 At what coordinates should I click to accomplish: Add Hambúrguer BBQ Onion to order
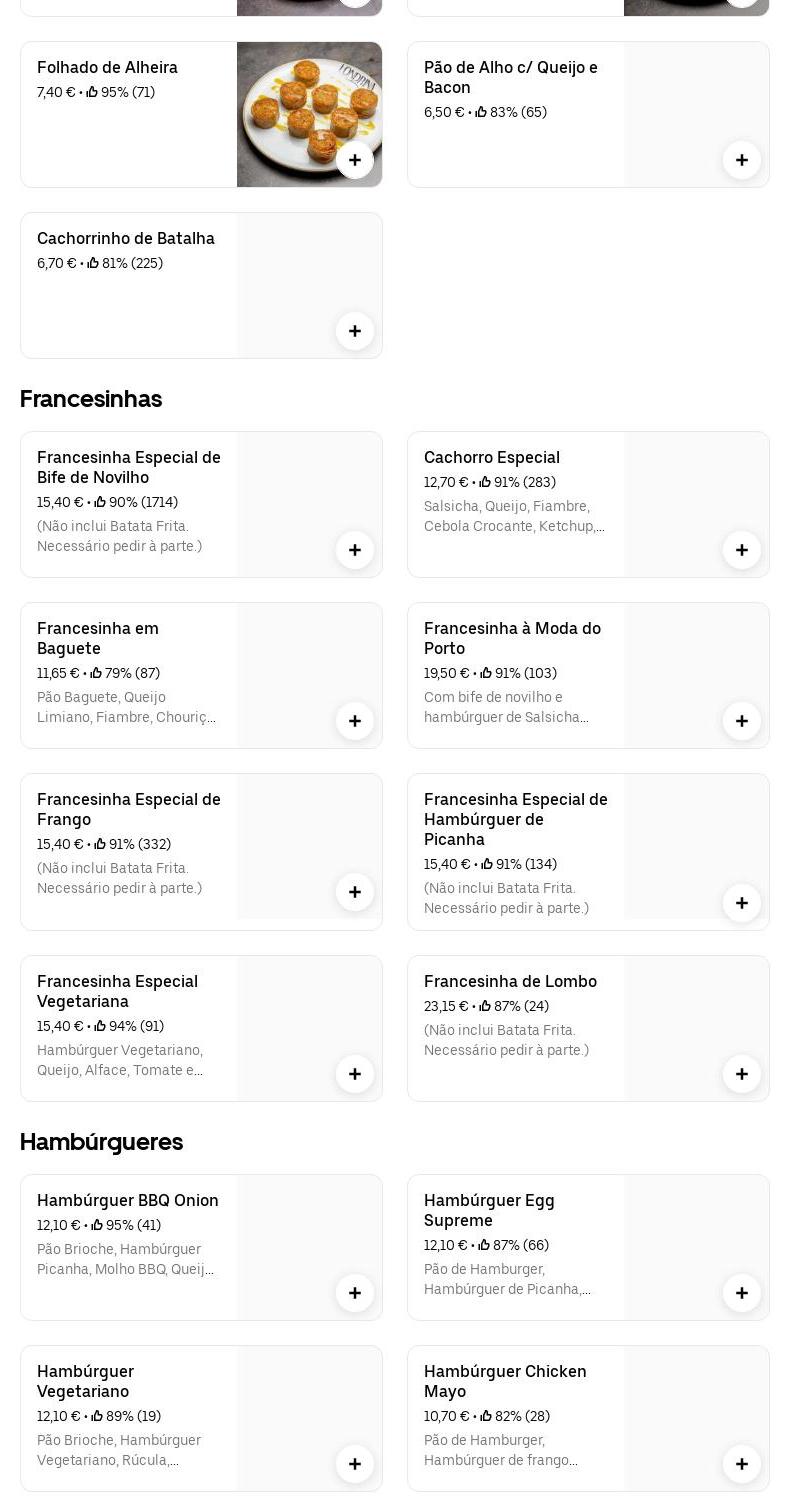click(x=355, y=1293)
